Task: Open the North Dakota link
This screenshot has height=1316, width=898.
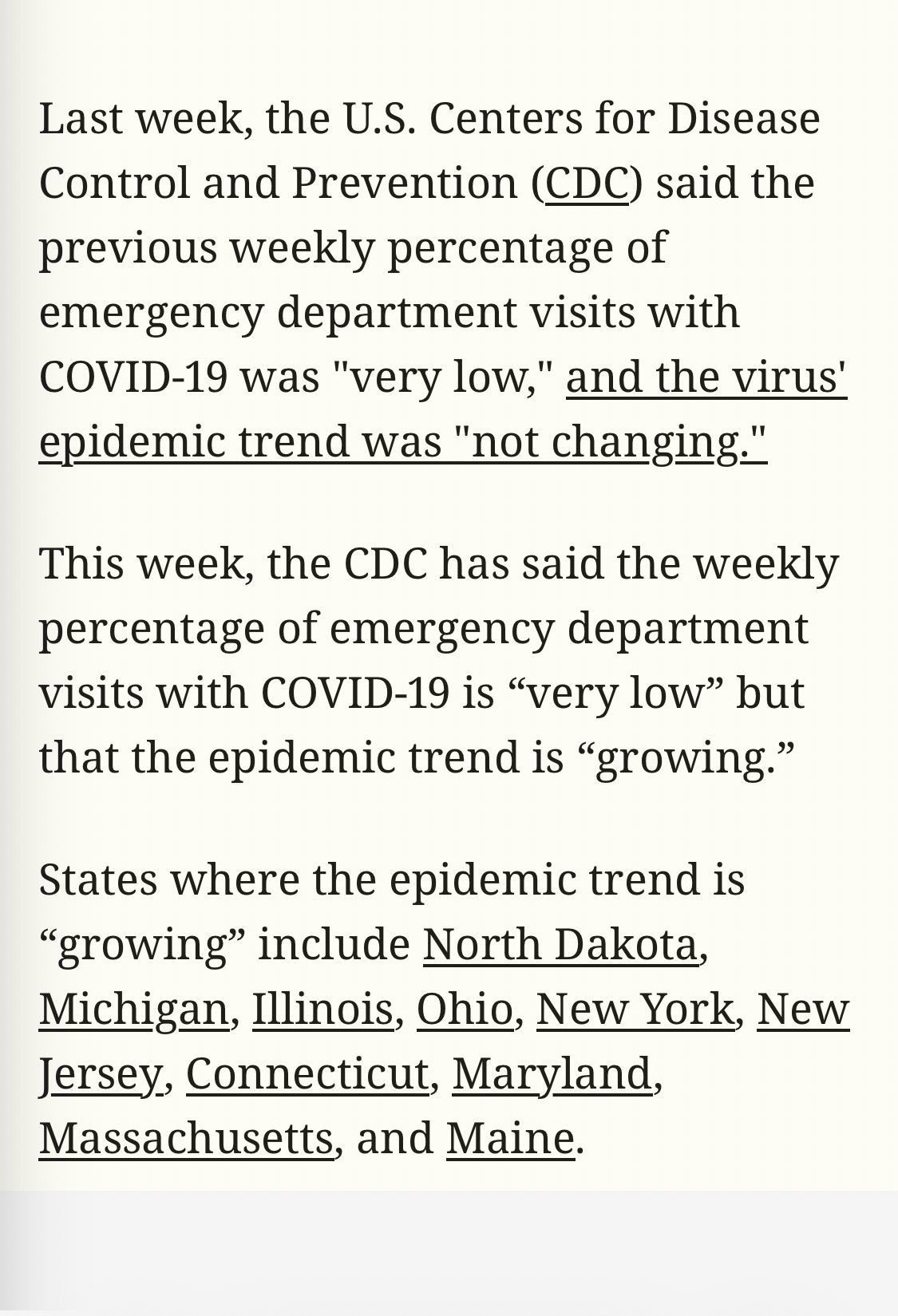Action: [x=560, y=944]
